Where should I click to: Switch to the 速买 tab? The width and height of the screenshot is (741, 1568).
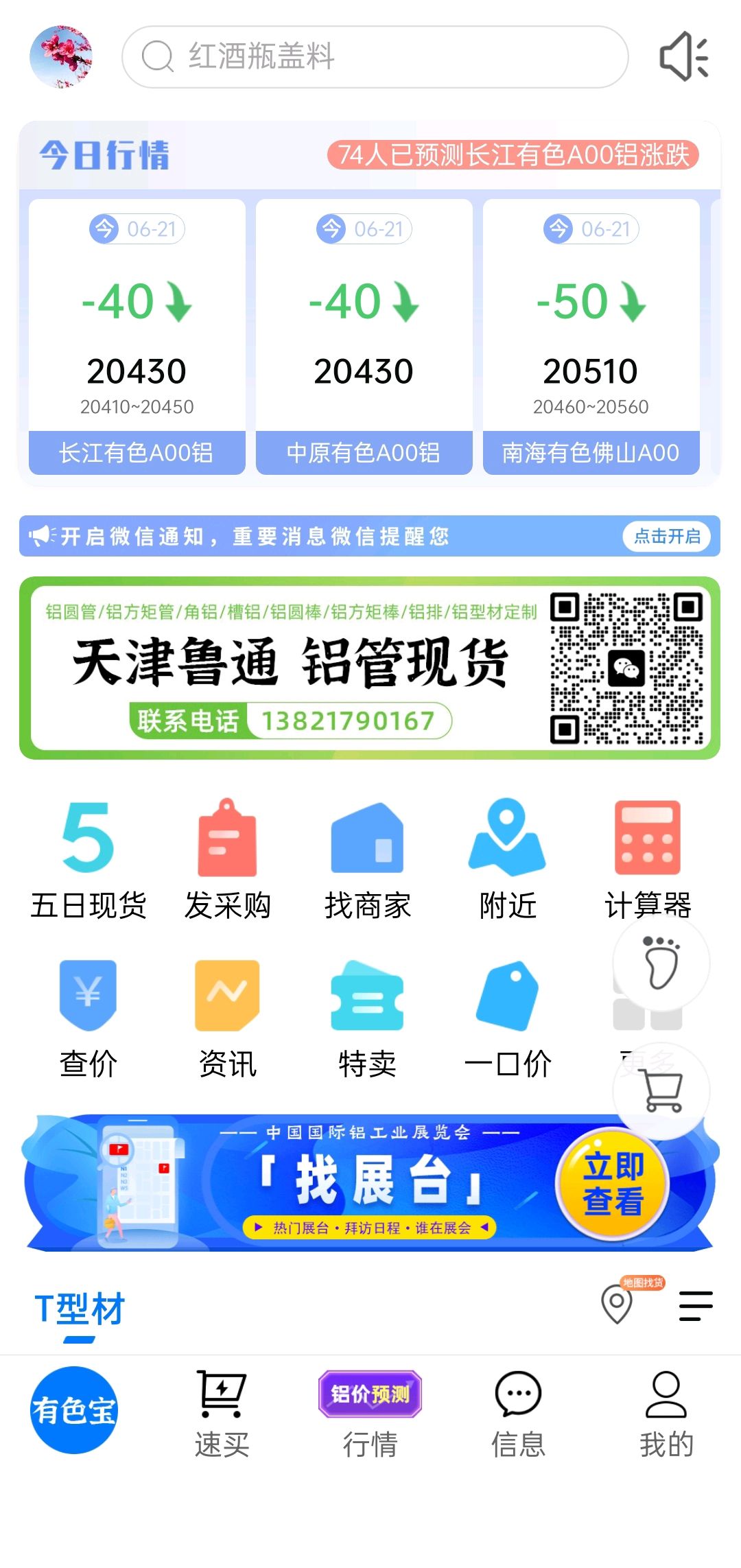[222, 1414]
